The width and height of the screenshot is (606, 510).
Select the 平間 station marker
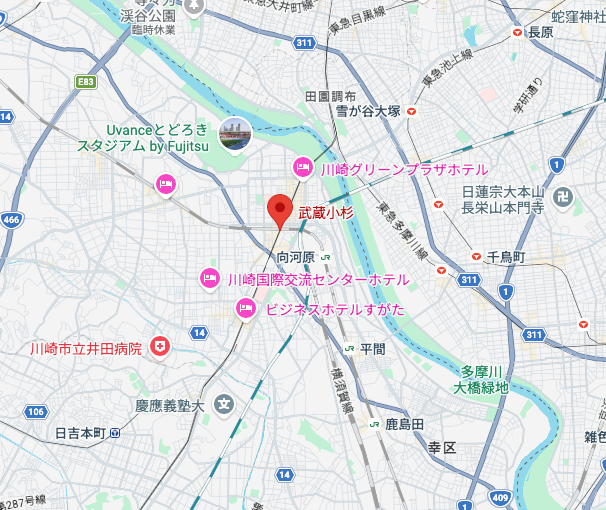click(349, 348)
